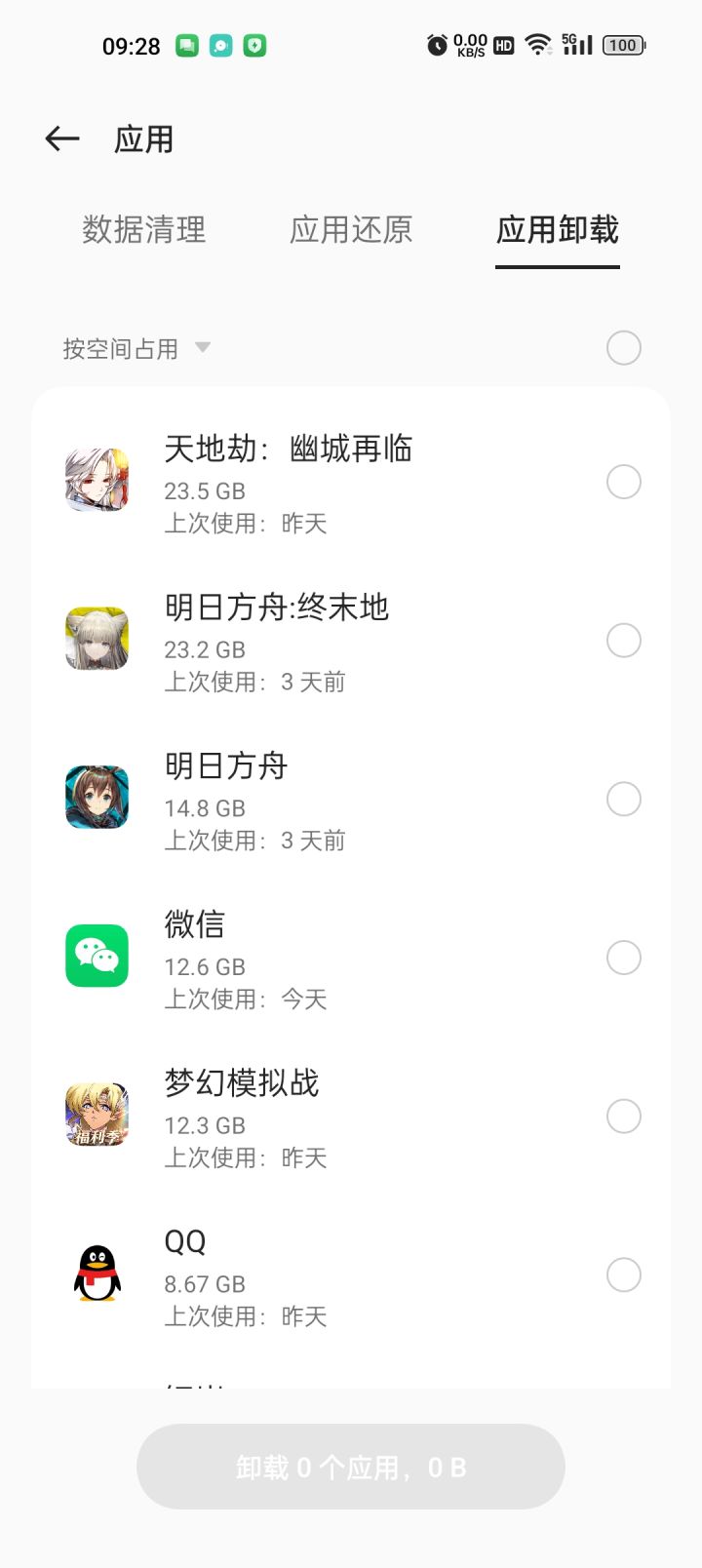Tap the 明日方舟:终末地 app icon
702x1568 pixels.
click(97, 638)
